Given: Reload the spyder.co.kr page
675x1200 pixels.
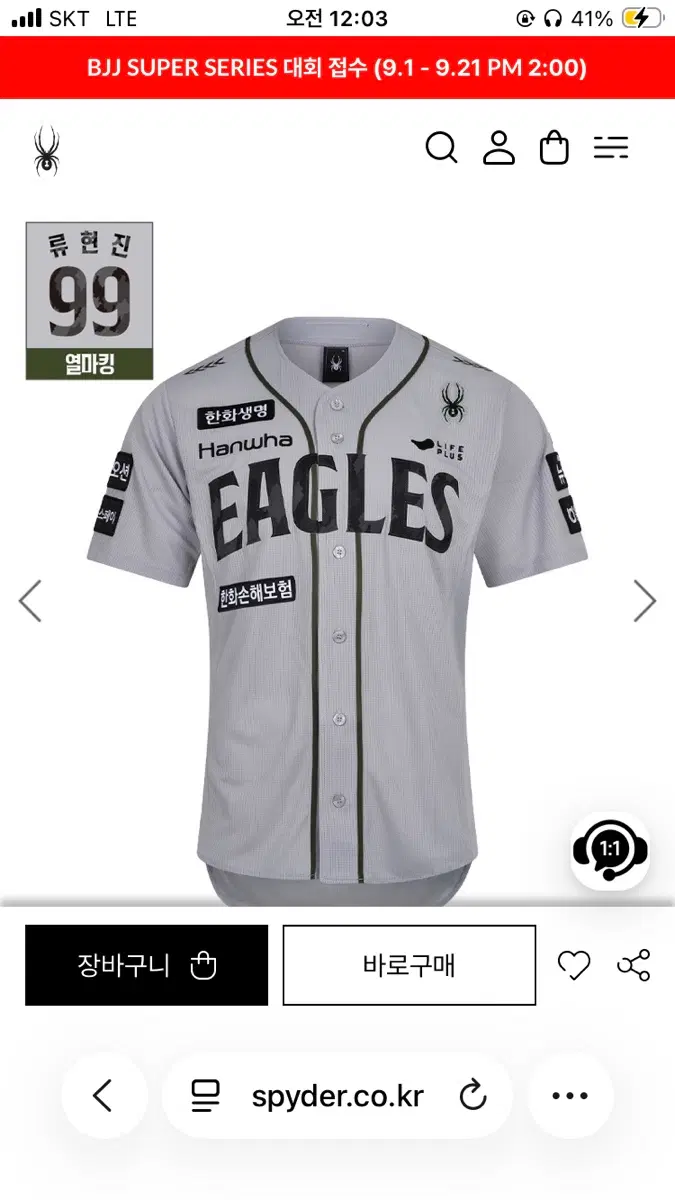Looking at the screenshot, I should (x=473, y=1096).
